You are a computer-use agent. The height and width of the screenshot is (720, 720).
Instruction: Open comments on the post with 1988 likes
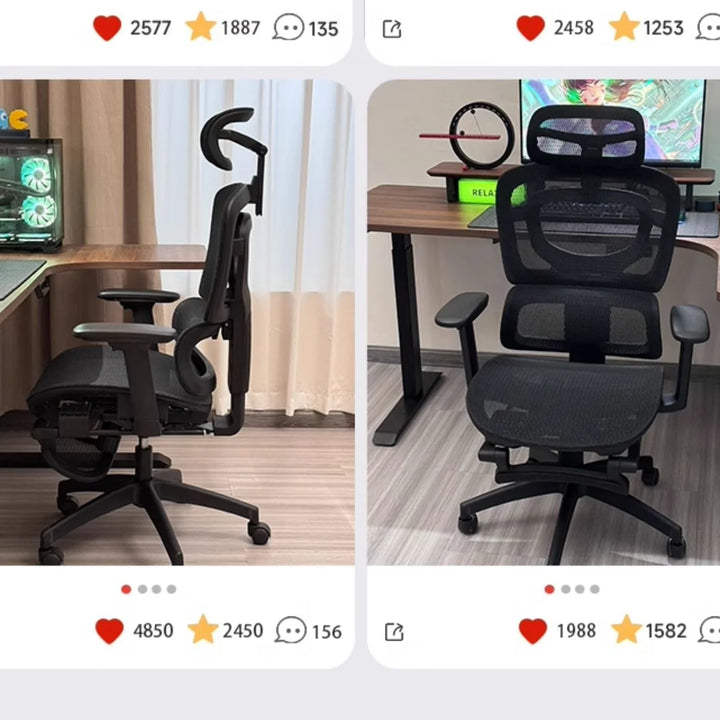point(710,631)
